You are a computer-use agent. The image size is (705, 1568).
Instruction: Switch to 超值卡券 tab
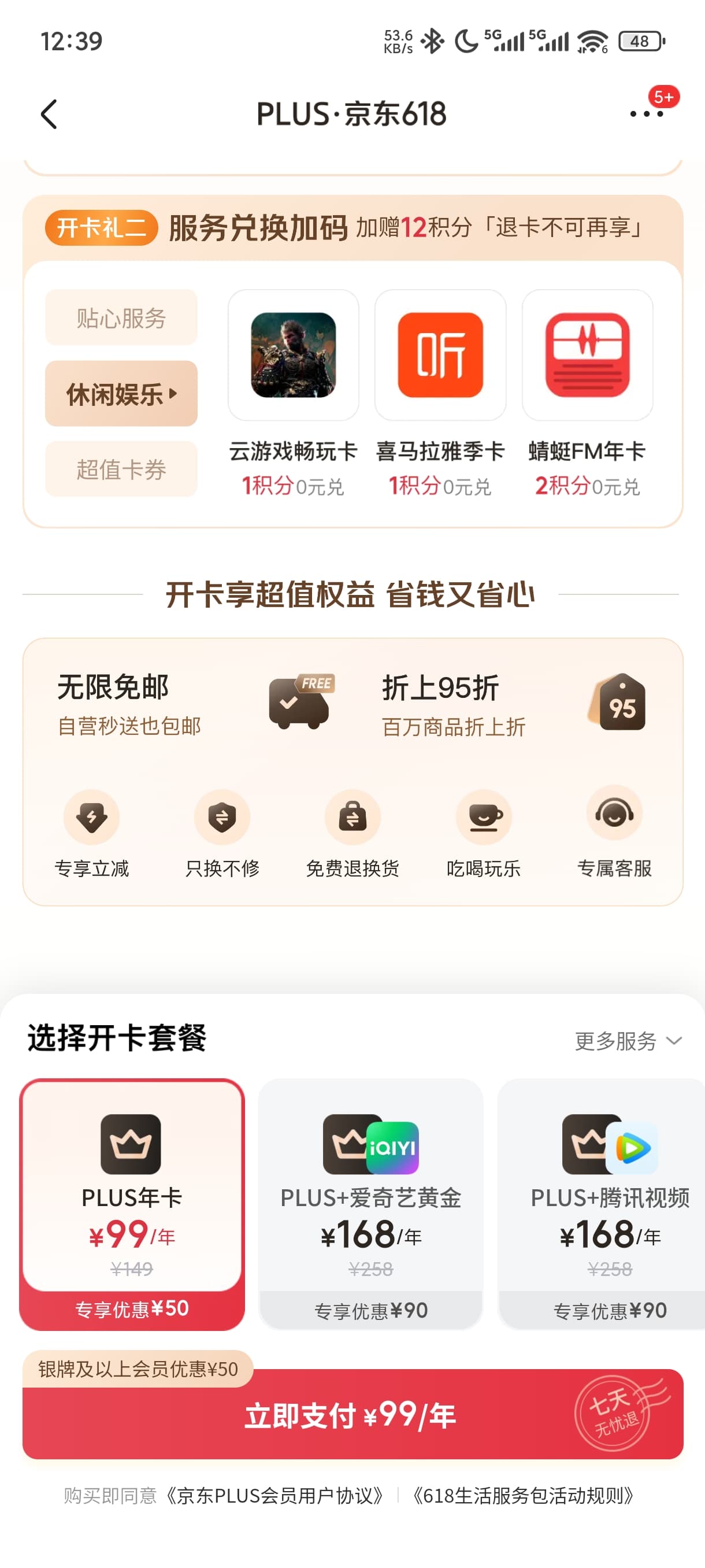tap(121, 469)
